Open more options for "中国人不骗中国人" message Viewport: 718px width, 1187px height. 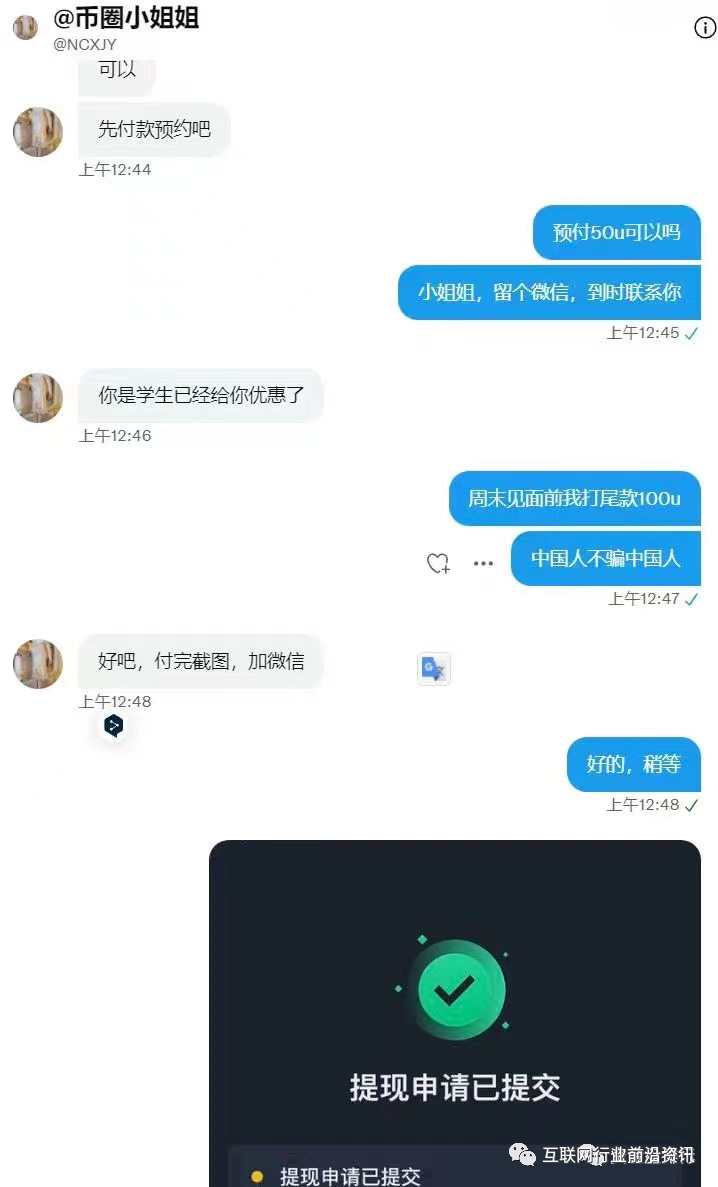(483, 563)
